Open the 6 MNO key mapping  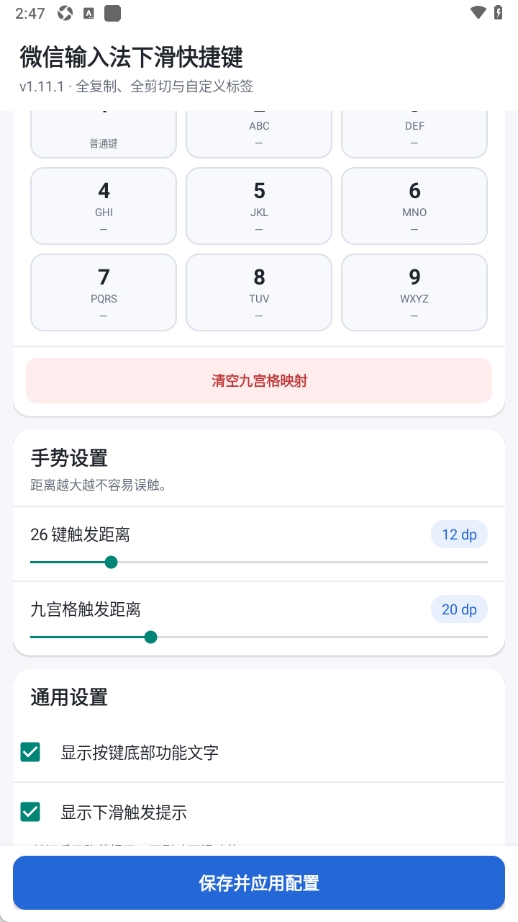(x=415, y=206)
